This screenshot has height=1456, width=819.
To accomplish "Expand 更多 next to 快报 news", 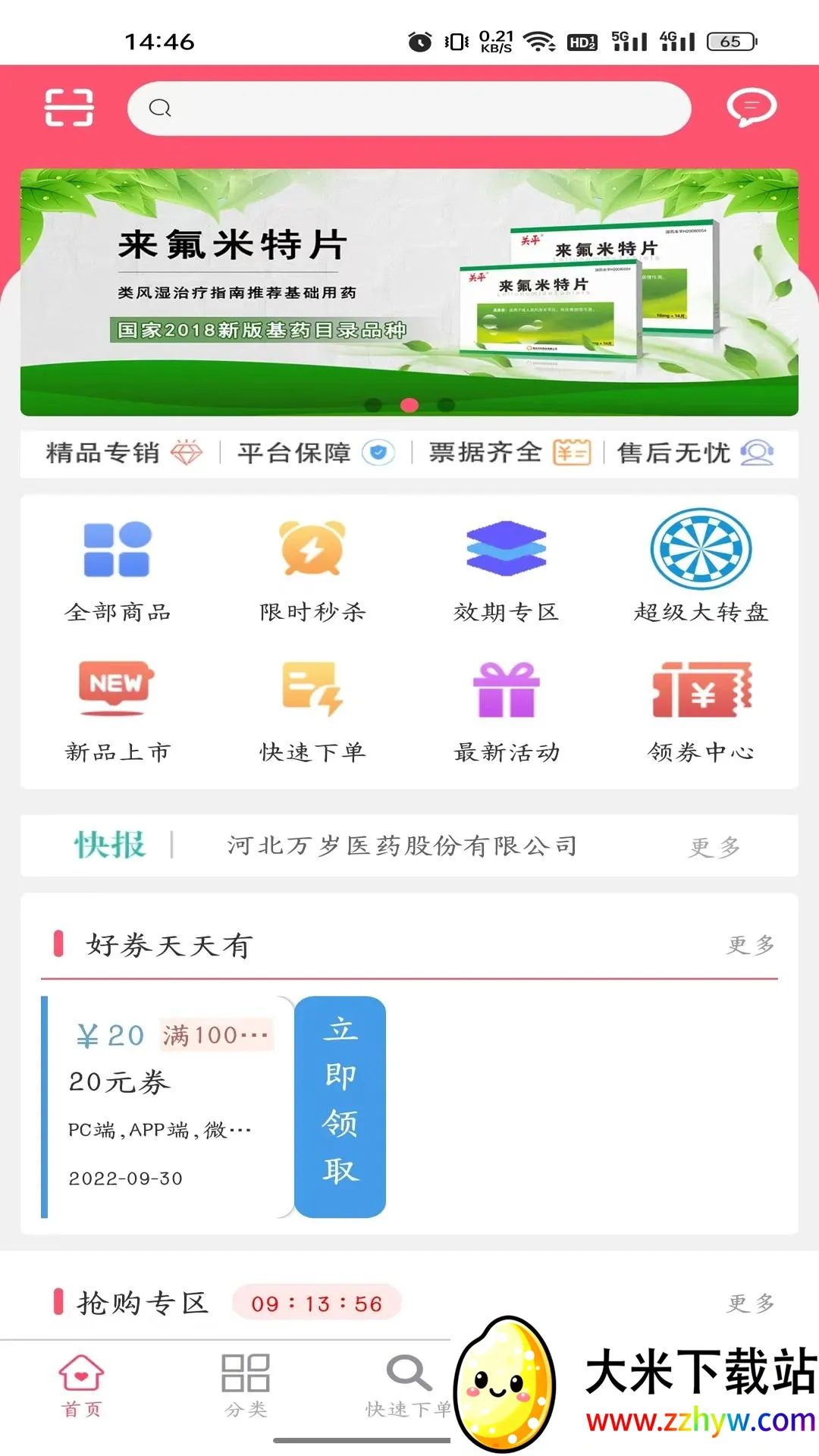I will tap(714, 847).
